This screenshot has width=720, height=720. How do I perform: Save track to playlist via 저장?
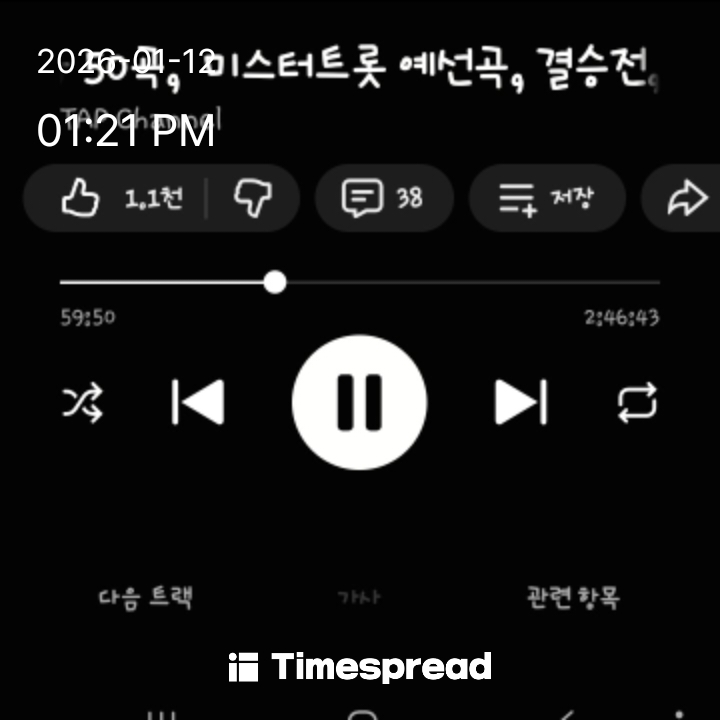(x=546, y=198)
